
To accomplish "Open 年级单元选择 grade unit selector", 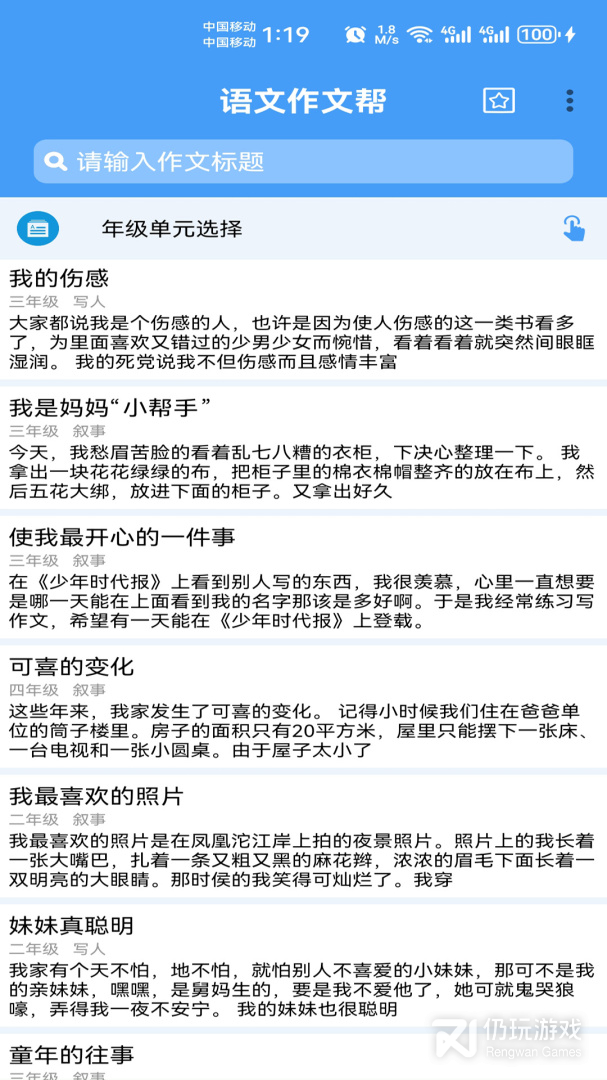I will pyautogui.click(x=172, y=229).
